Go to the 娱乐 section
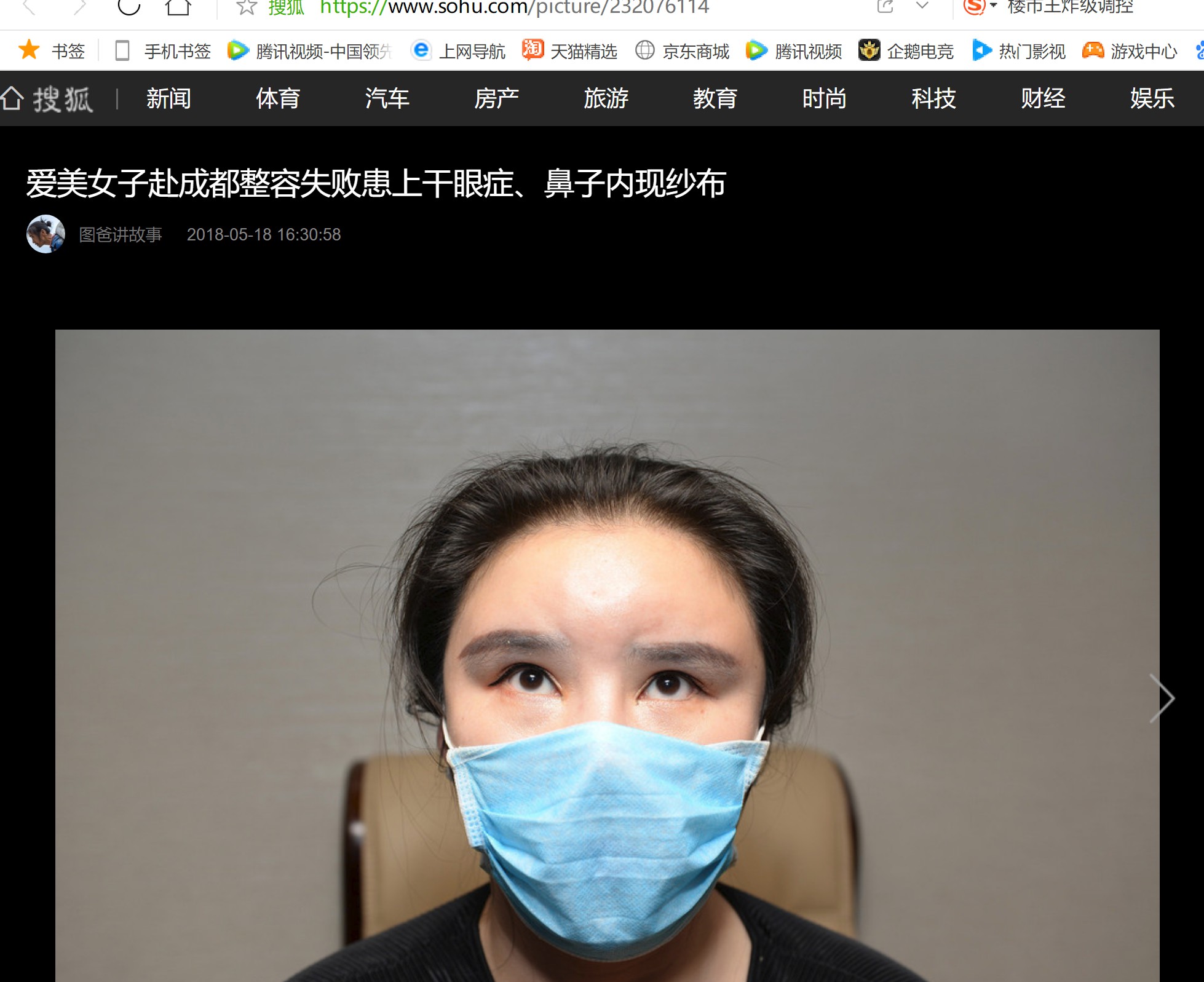 pos(1152,98)
